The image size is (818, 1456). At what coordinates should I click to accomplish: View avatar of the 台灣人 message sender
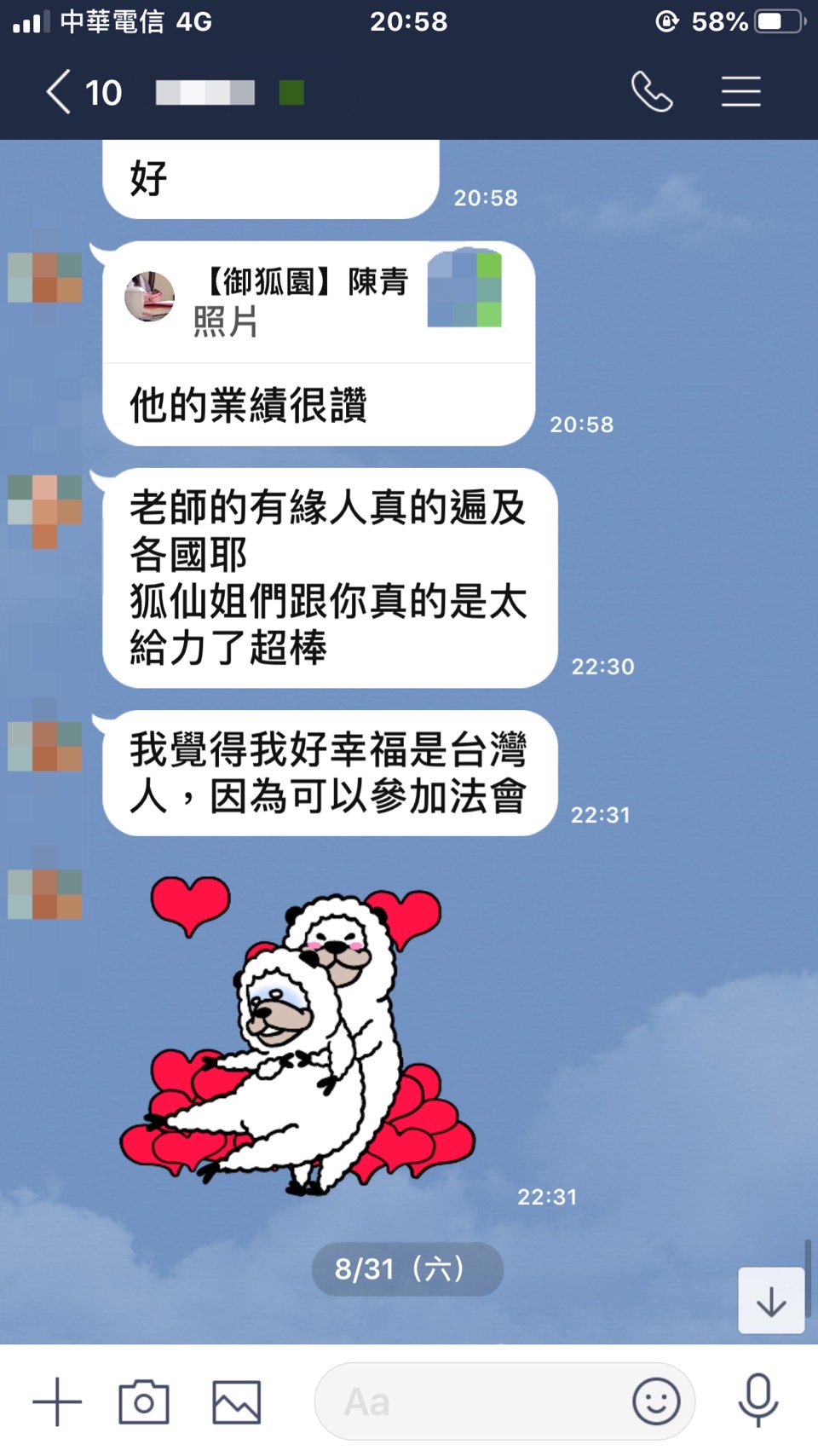click(x=45, y=745)
